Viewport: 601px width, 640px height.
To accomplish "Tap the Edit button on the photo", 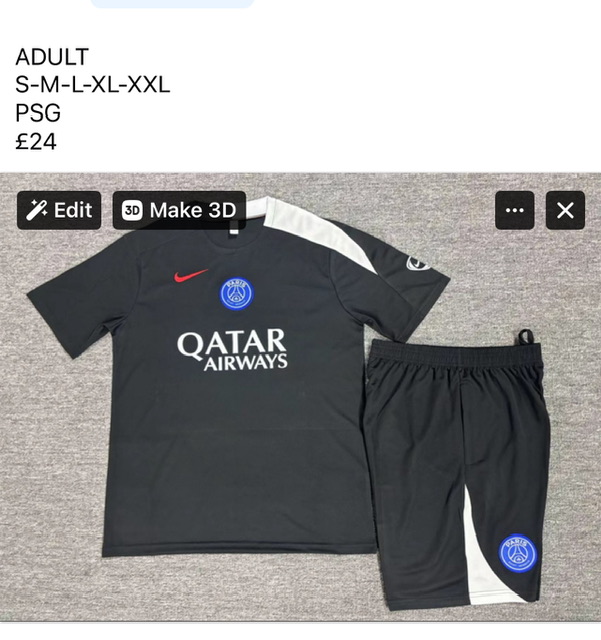I will pyautogui.click(x=60, y=210).
